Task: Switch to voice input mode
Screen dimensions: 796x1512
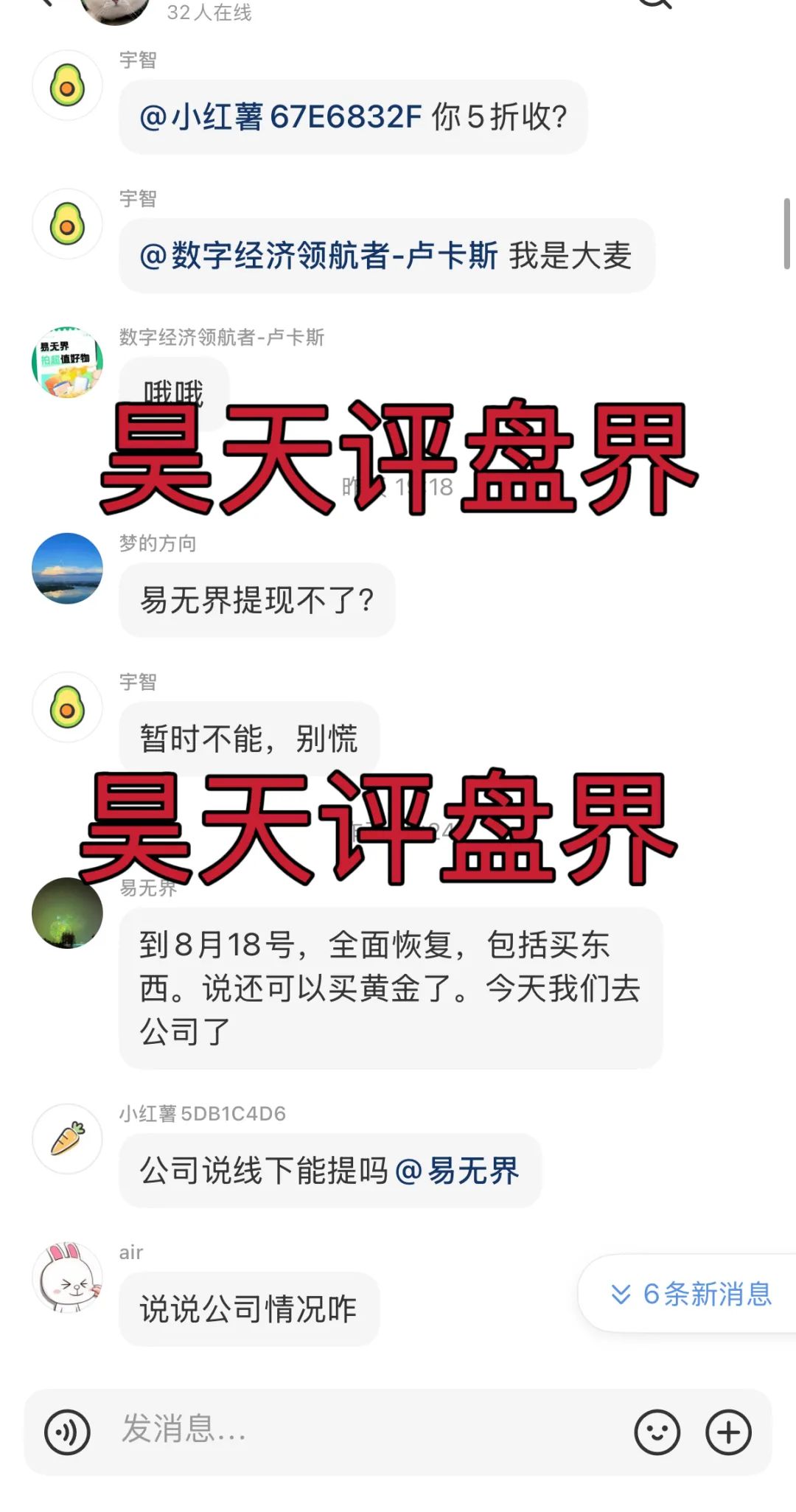Action: tap(66, 1432)
